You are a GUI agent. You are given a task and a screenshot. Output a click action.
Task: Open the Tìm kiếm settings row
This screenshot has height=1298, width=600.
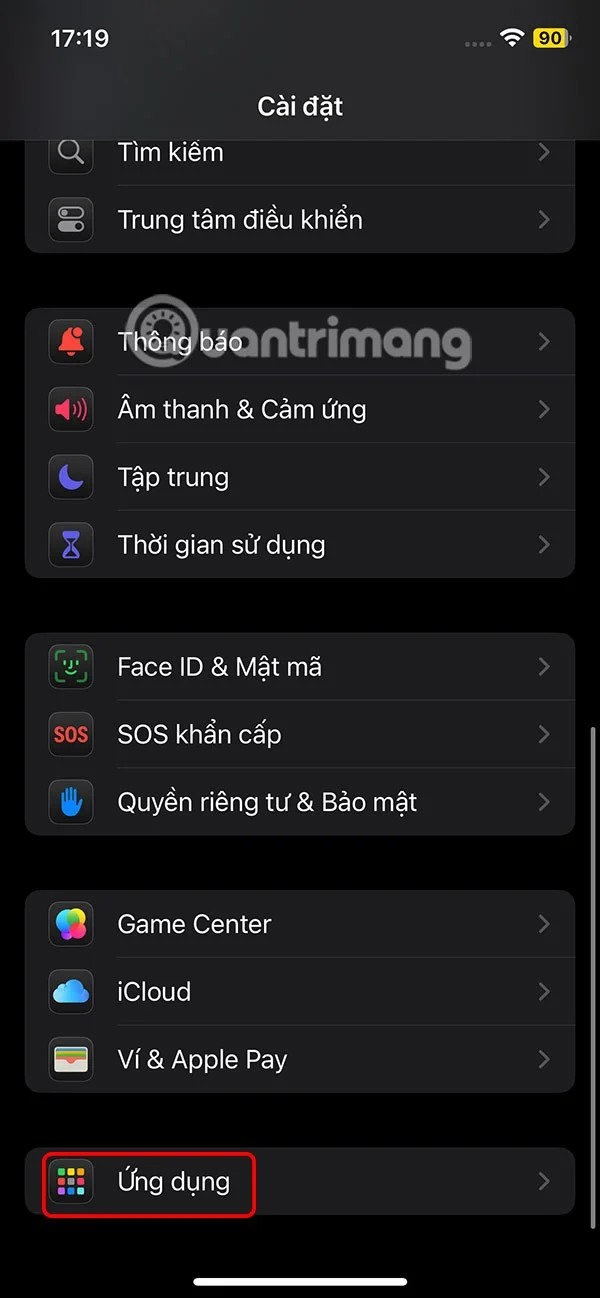point(300,155)
